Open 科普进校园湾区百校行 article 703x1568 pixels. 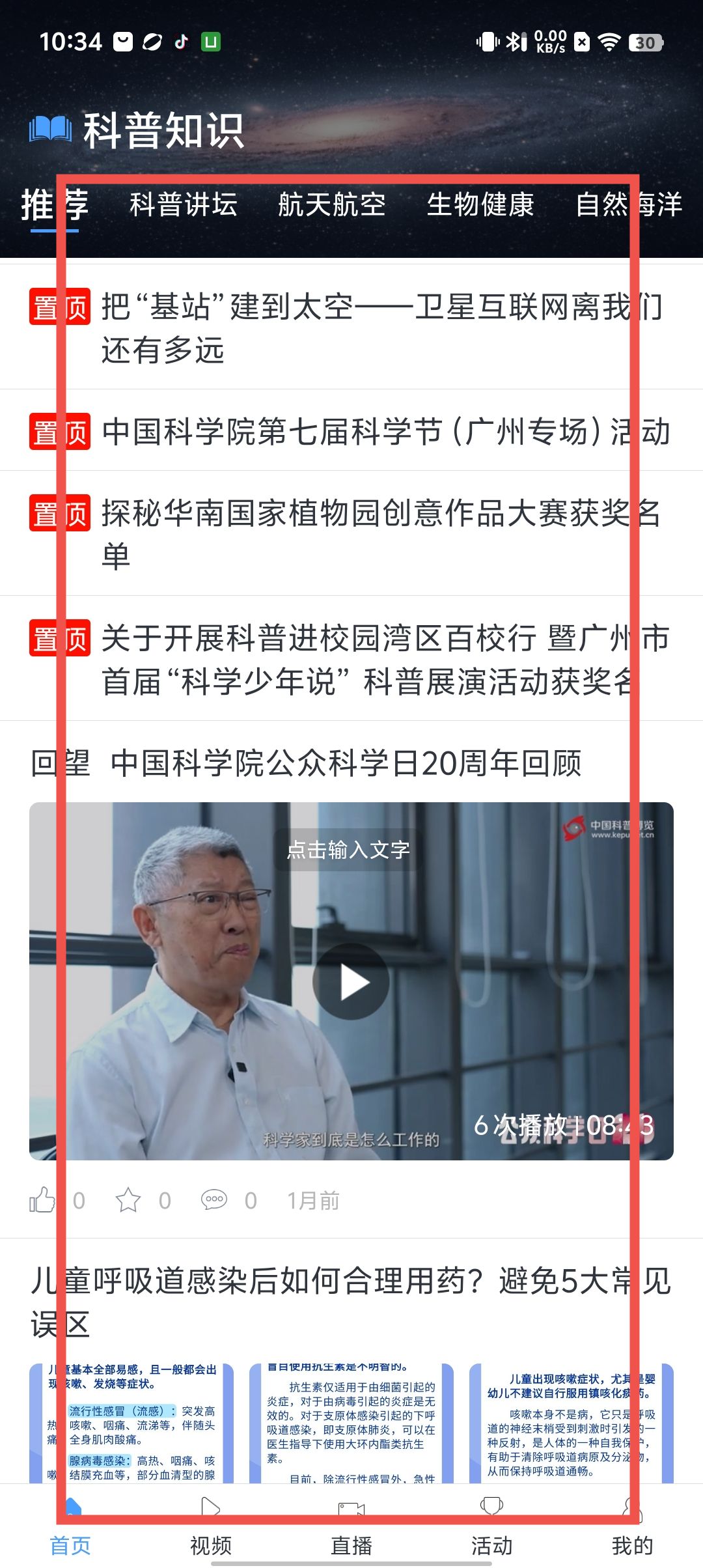click(x=384, y=659)
